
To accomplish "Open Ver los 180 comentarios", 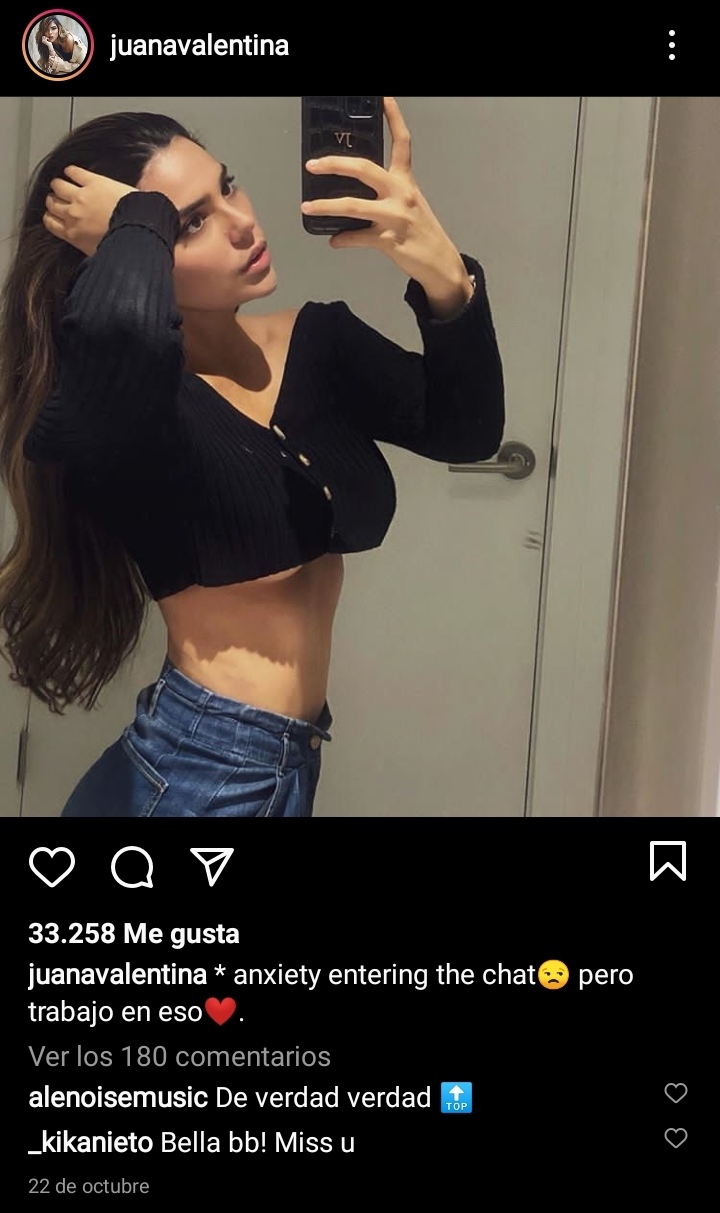I will [x=179, y=1056].
